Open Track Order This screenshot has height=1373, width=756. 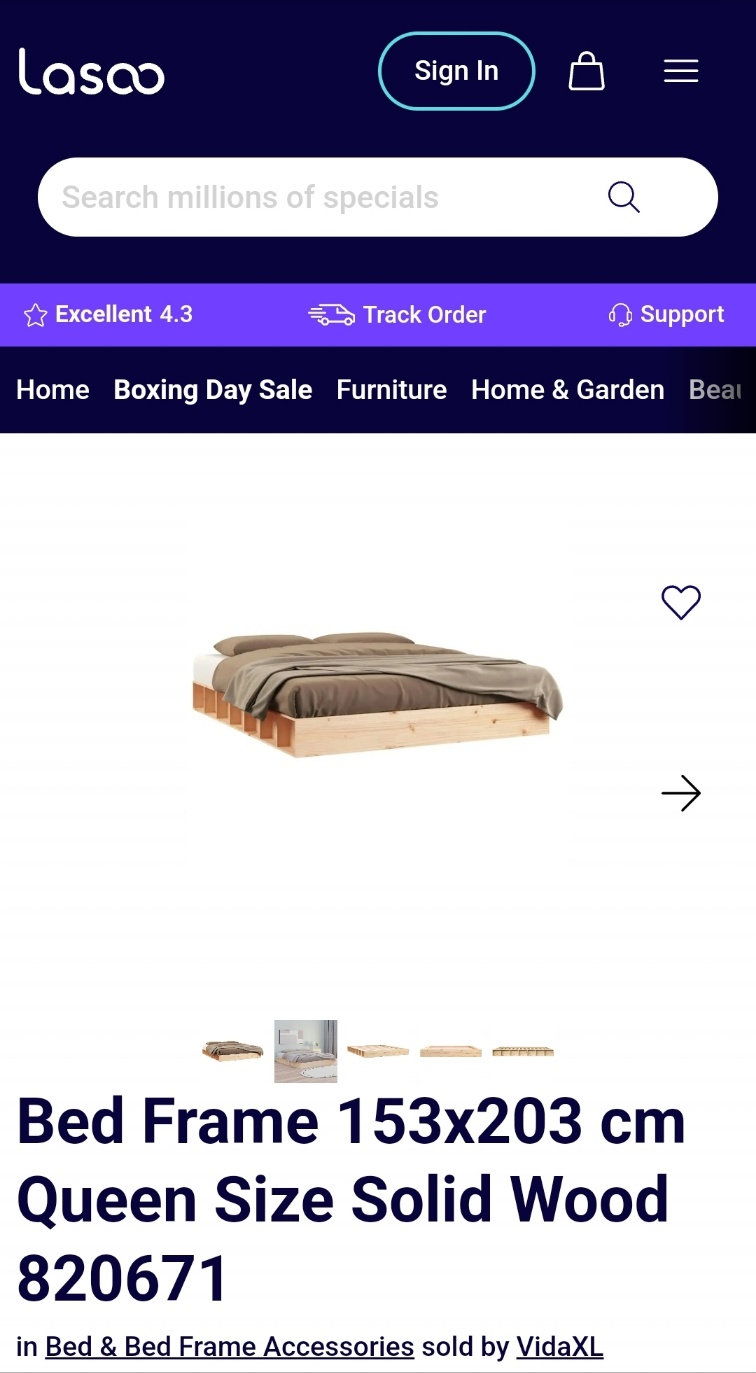coord(397,315)
